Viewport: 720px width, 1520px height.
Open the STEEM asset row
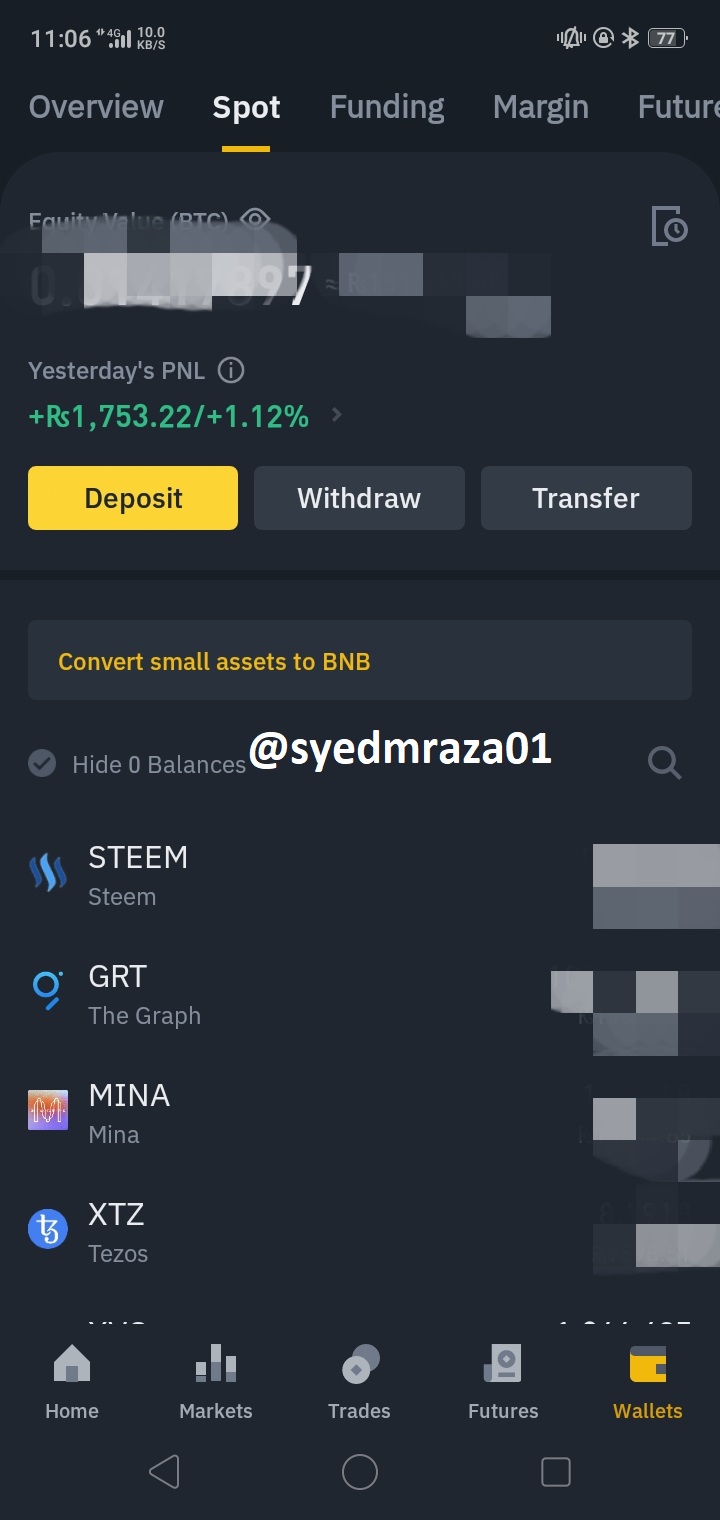click(x=360, y=875)
